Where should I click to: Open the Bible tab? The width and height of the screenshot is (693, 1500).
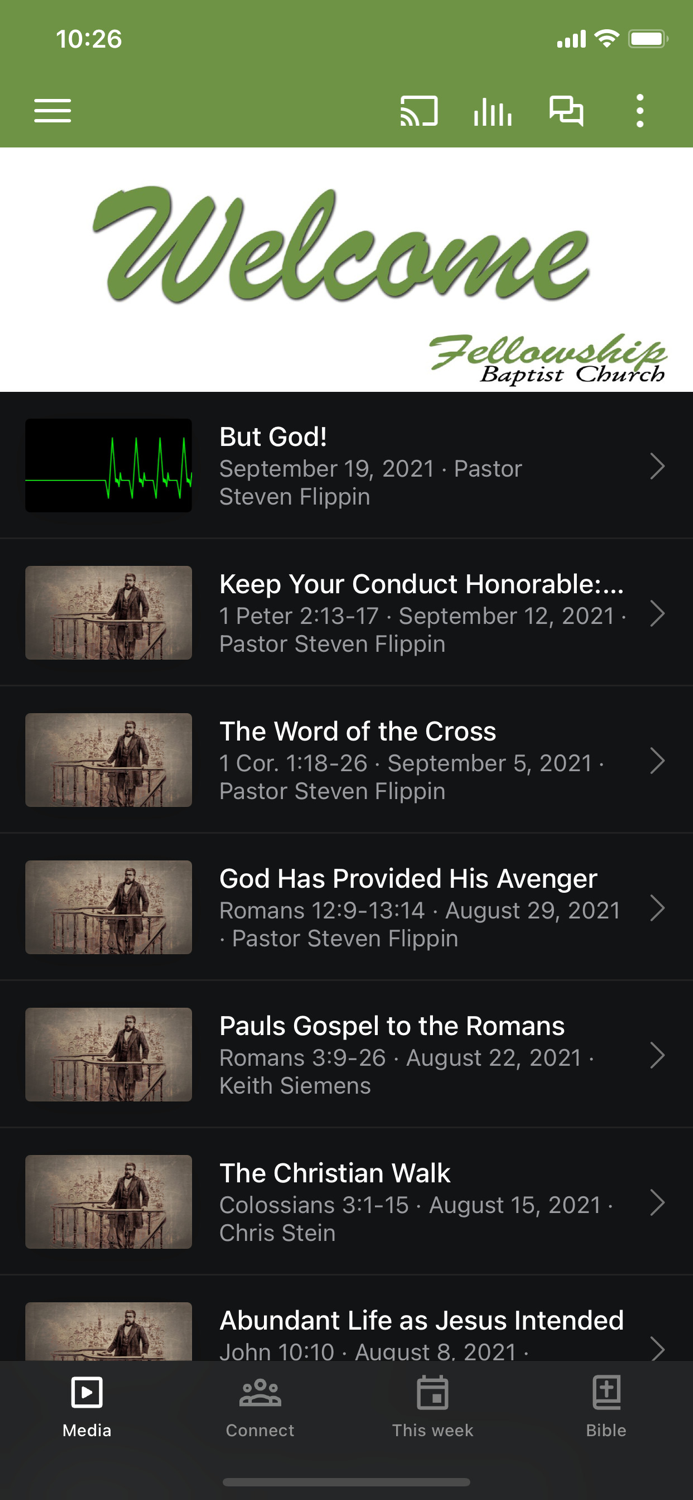click(606, 1407)
